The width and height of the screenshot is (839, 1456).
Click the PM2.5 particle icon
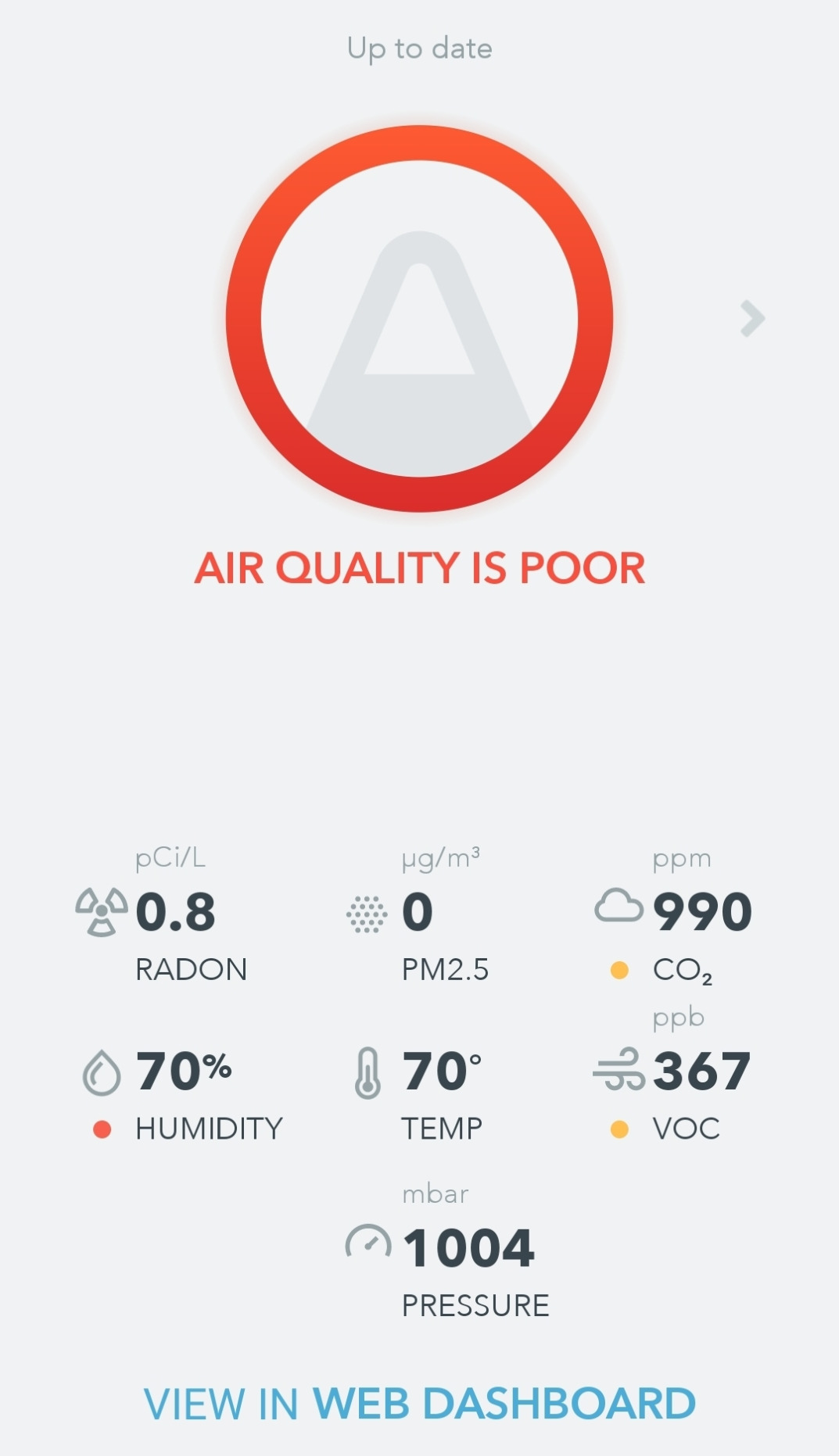point(368,914)
